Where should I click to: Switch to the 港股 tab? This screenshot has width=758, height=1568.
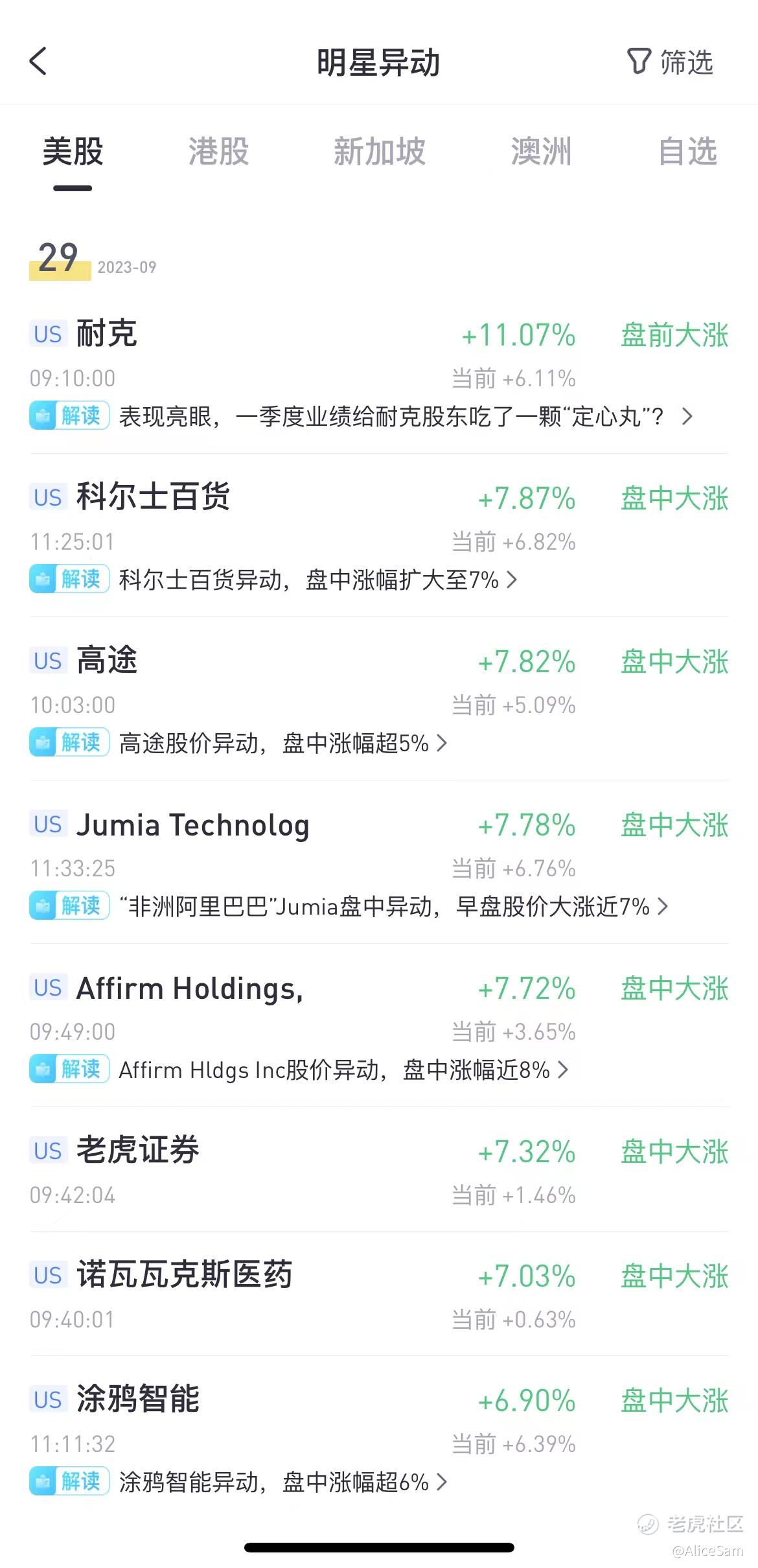tap(218, 152)
